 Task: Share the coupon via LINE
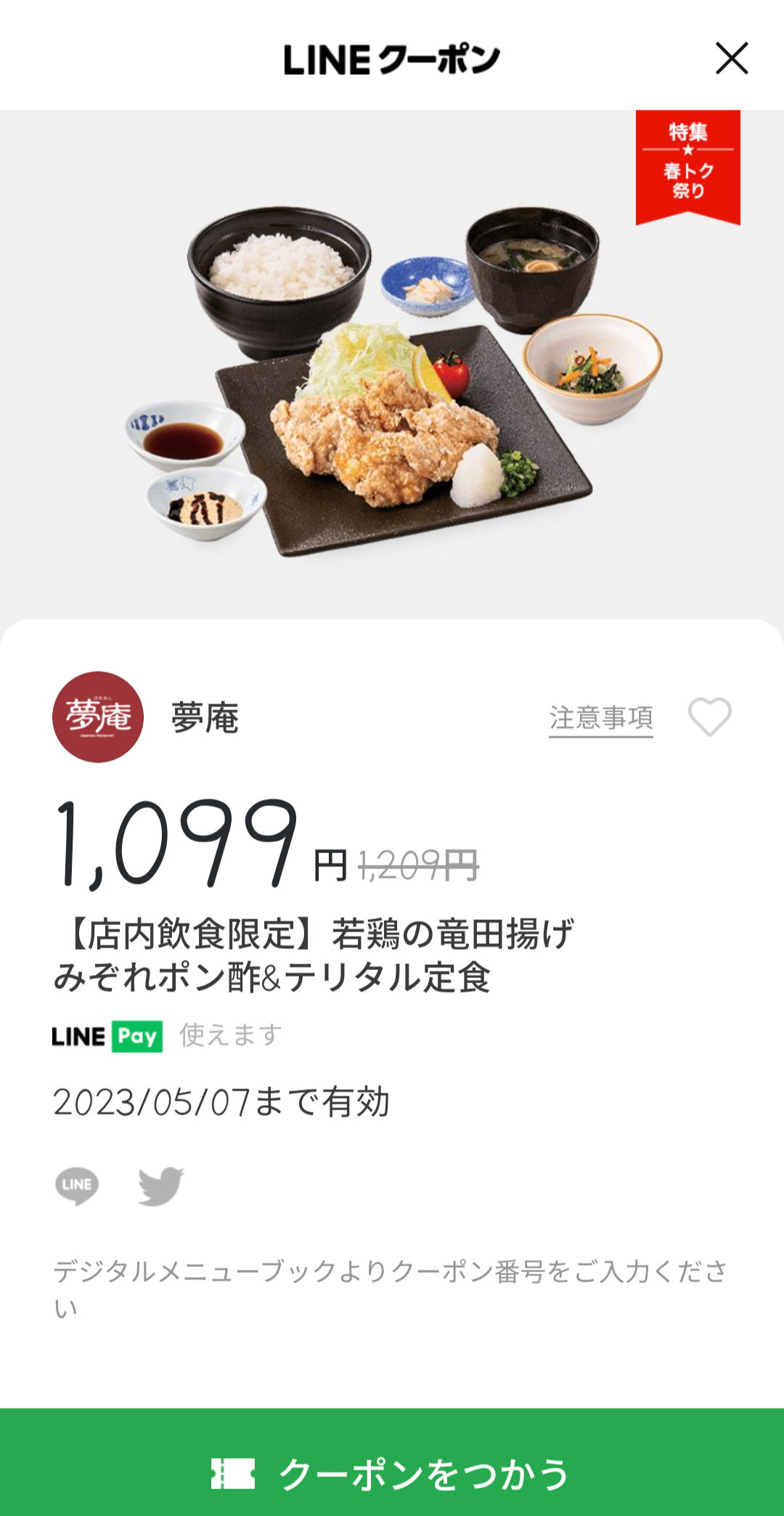(77, 1186)
